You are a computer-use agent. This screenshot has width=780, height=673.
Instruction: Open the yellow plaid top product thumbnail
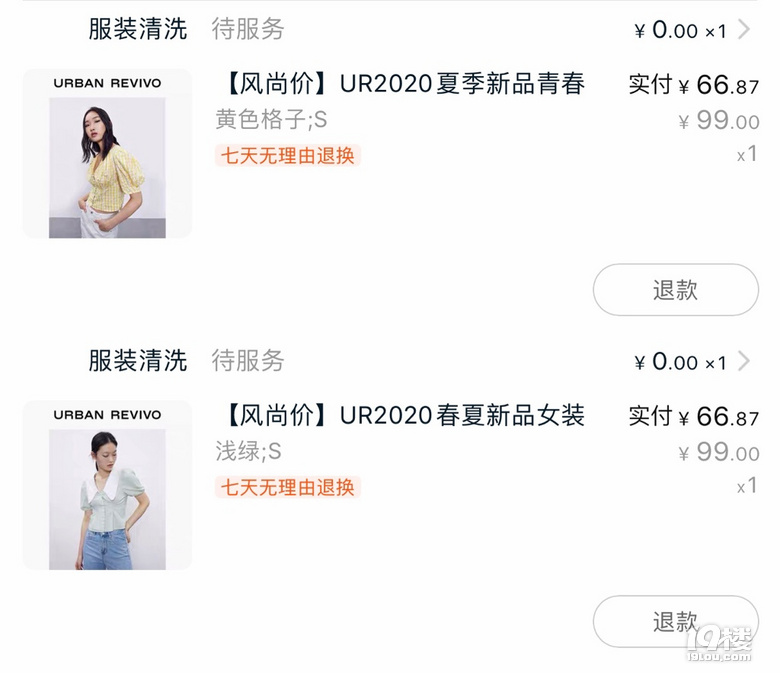(107, 154)
